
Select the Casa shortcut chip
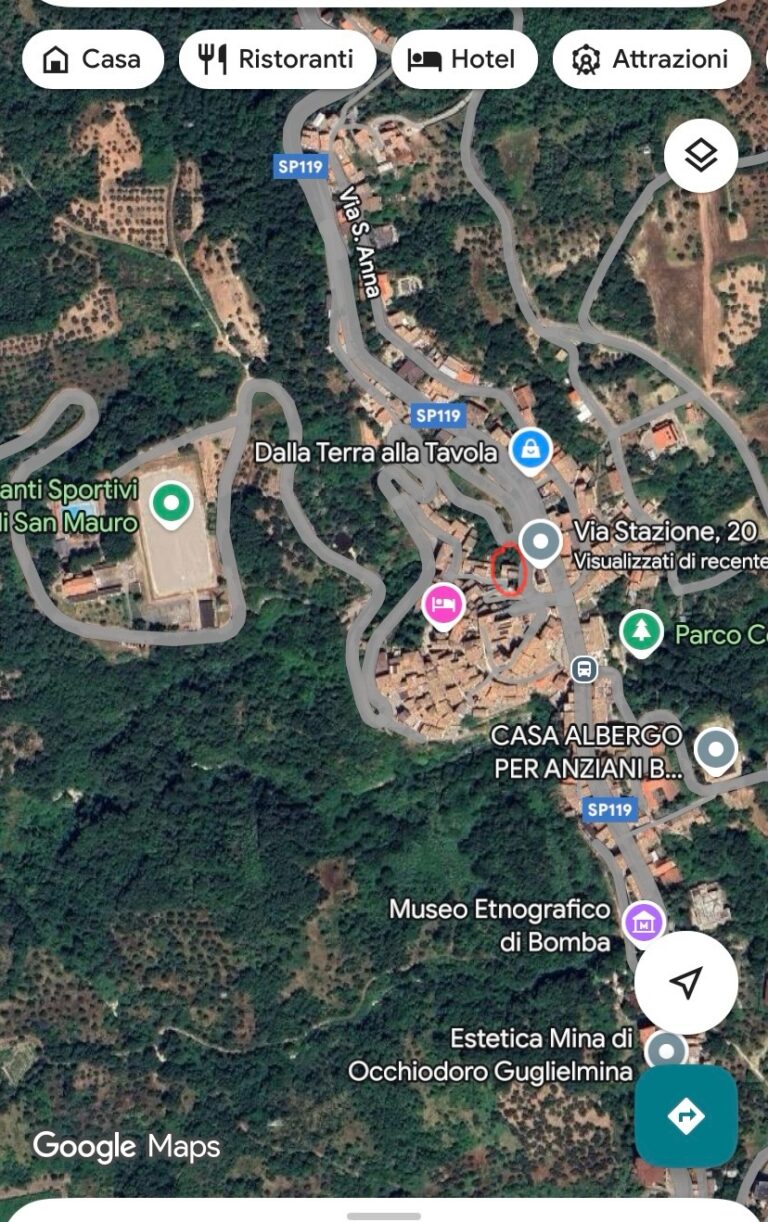[92, 60]
